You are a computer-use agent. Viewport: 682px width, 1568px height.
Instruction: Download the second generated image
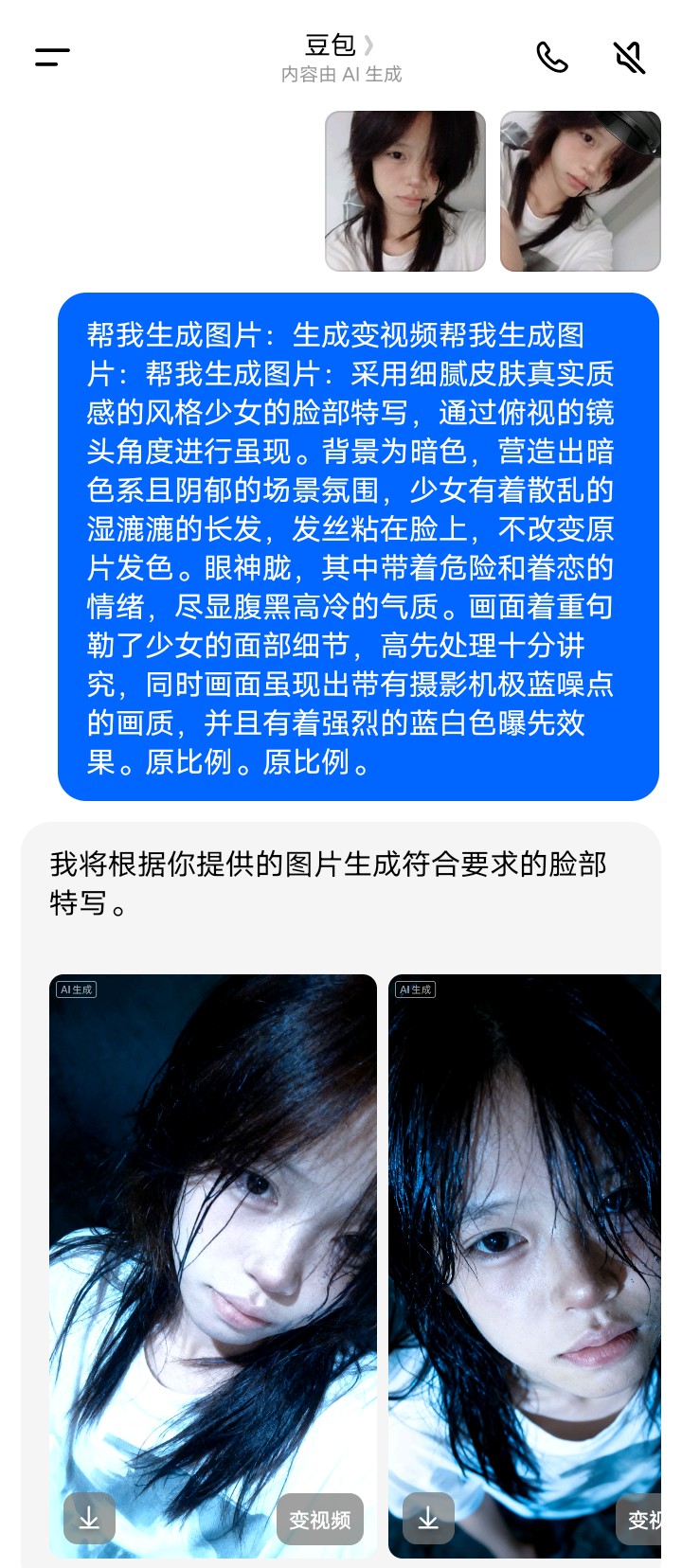pyautogui.click(x=428, y=1519)
